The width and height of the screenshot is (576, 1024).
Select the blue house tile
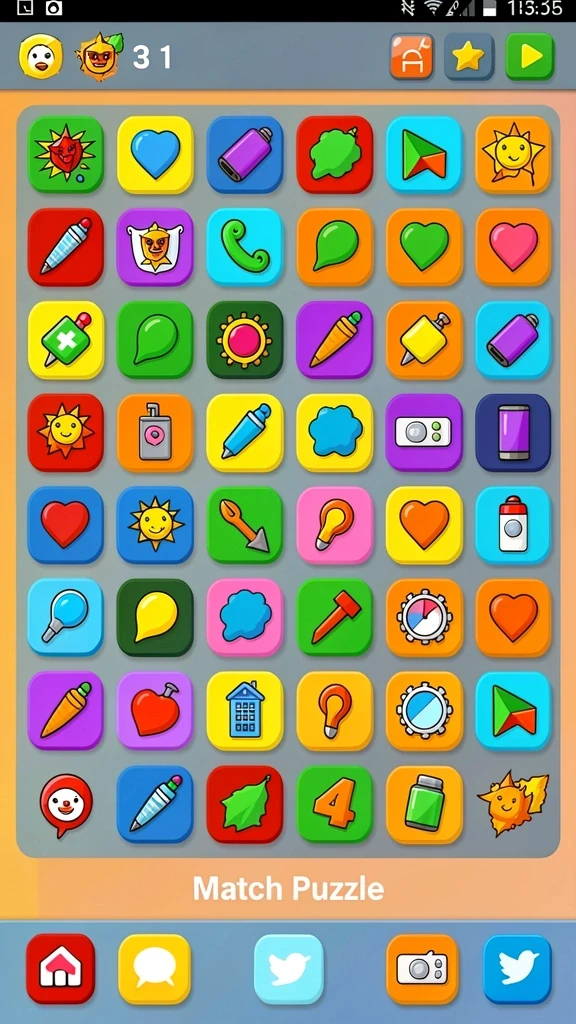click(x=245, y=711)
